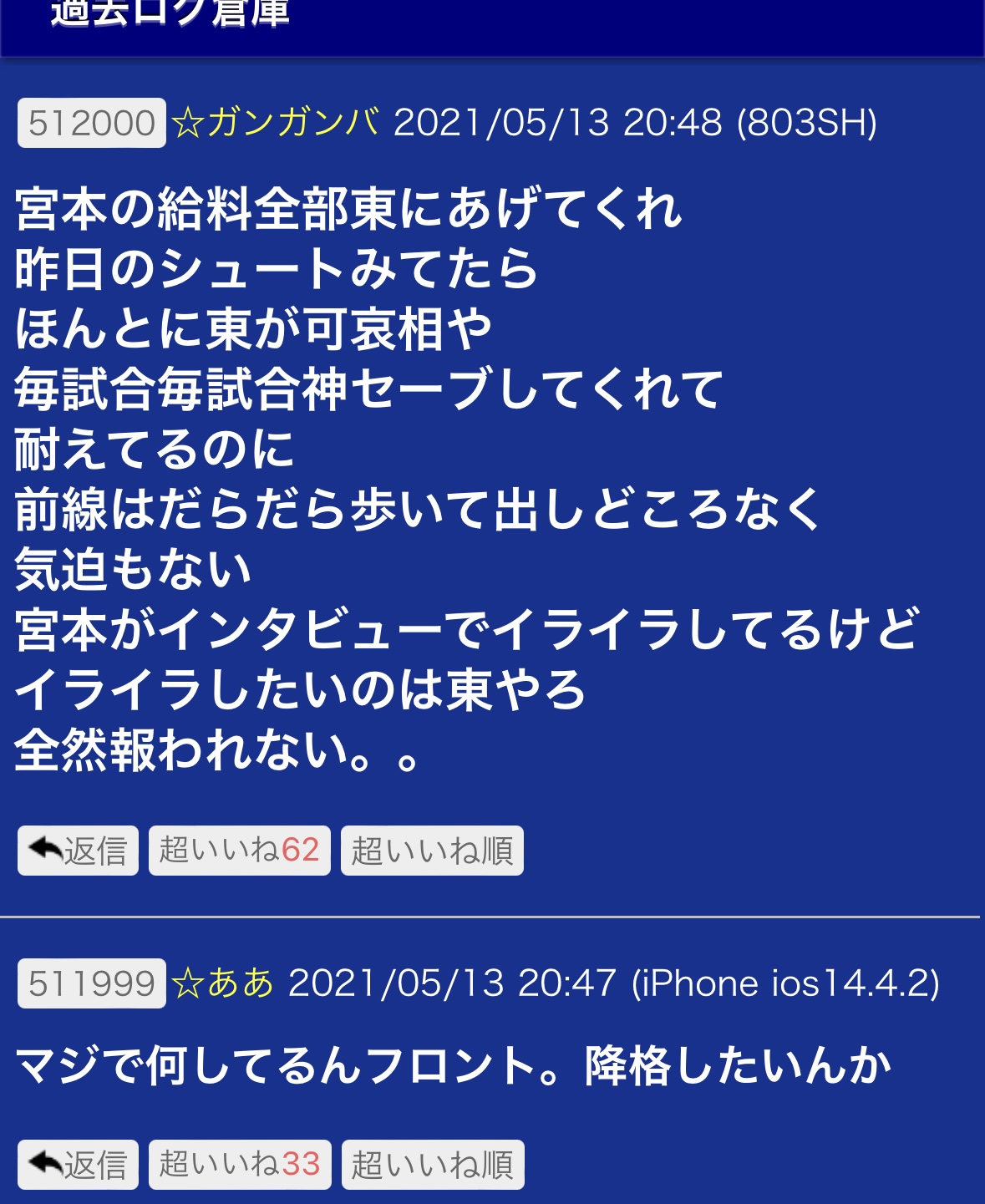Reply to ああ's post
This screenshot has height=1204, width=985.
(x=78, y=1164)
